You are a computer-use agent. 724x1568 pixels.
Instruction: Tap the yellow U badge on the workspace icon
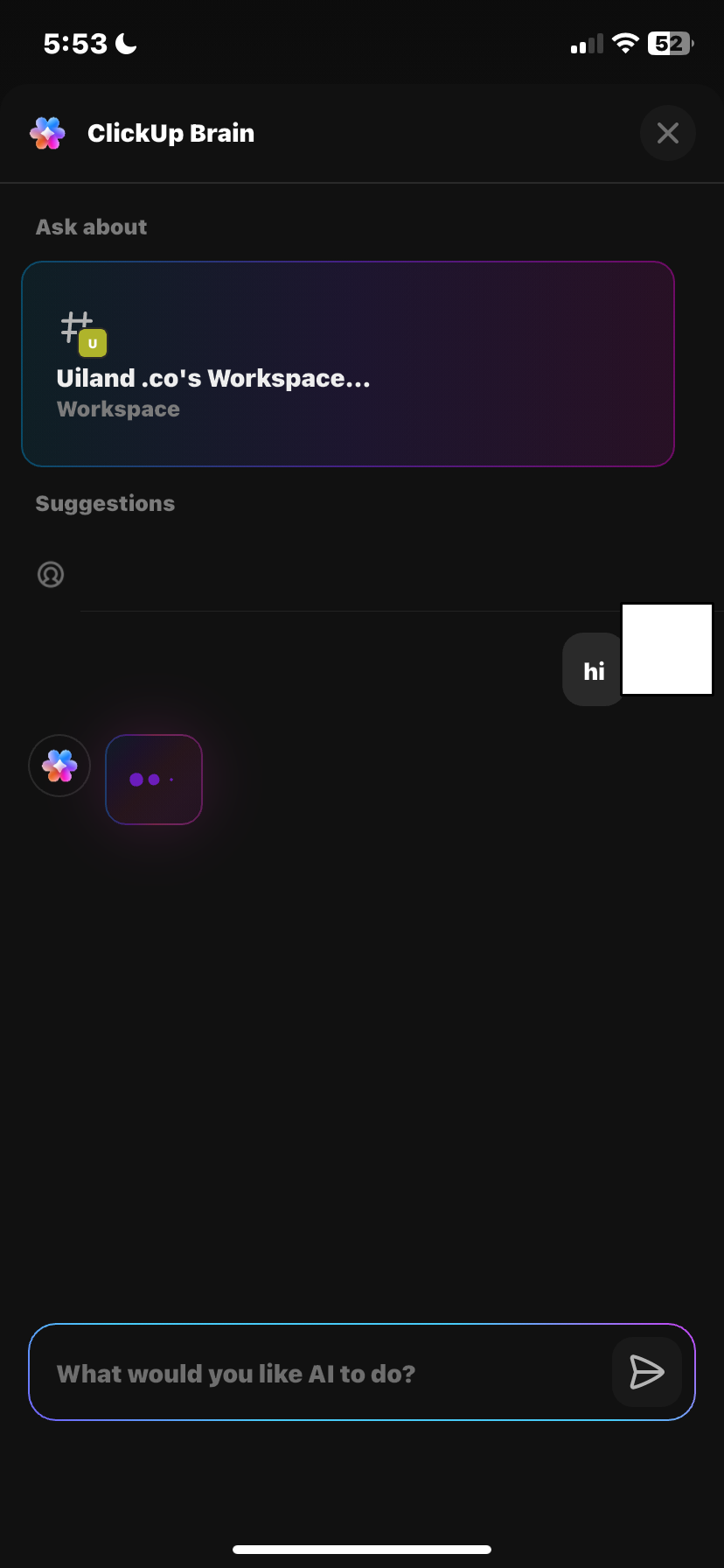(92, 344)
